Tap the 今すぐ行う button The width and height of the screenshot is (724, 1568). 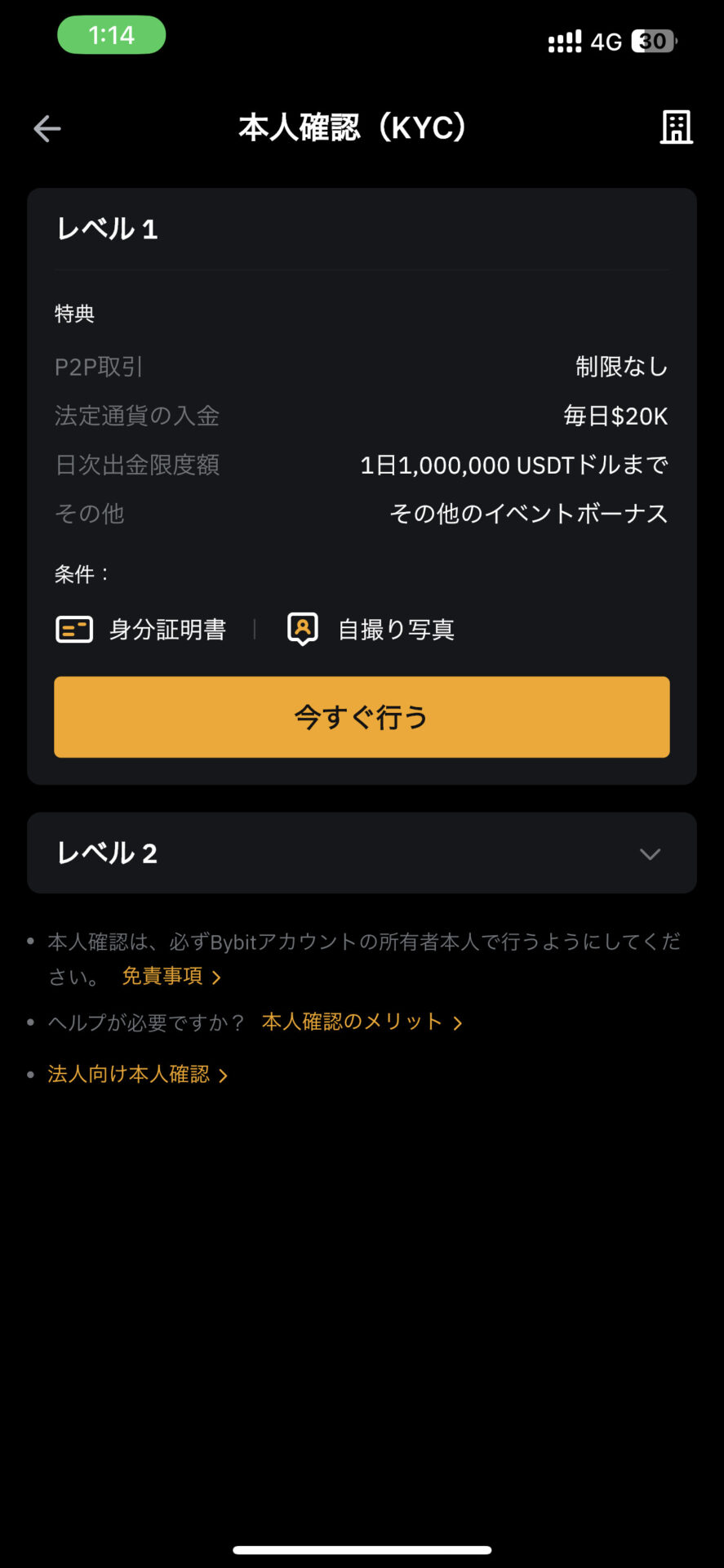(362, 717)
